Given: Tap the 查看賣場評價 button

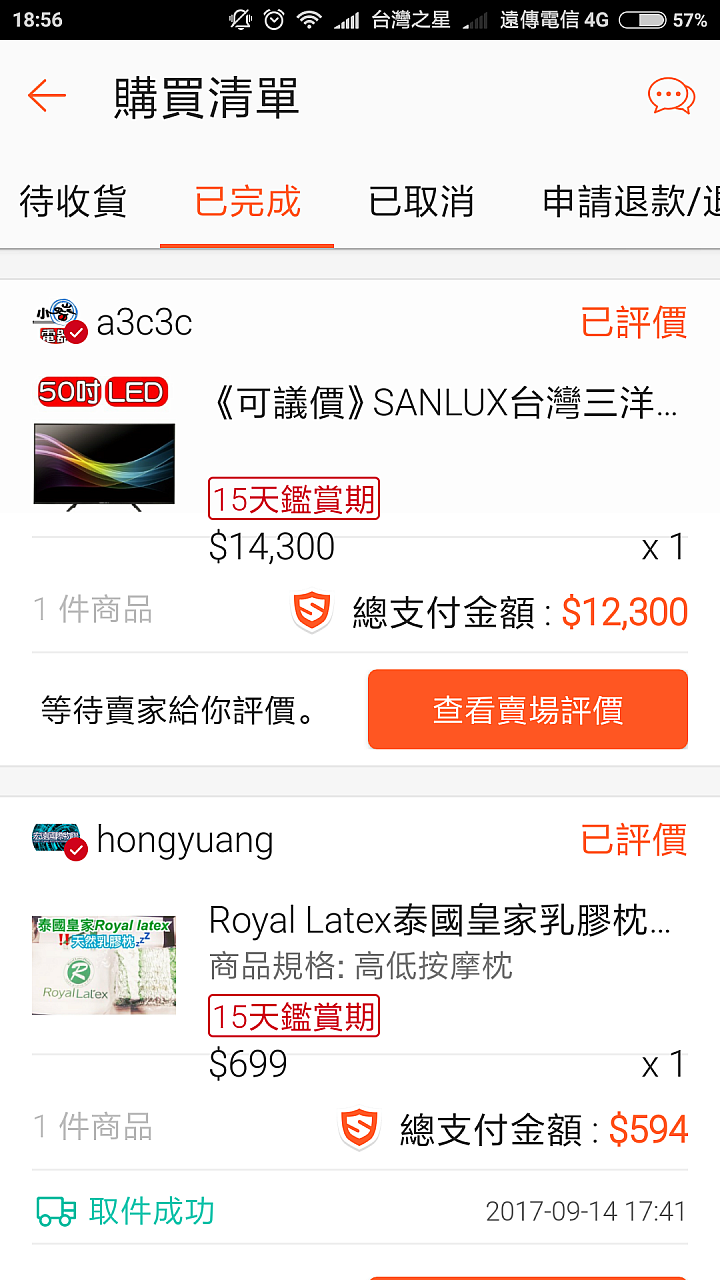Looking at the screenshot, I should pos(528,710).
